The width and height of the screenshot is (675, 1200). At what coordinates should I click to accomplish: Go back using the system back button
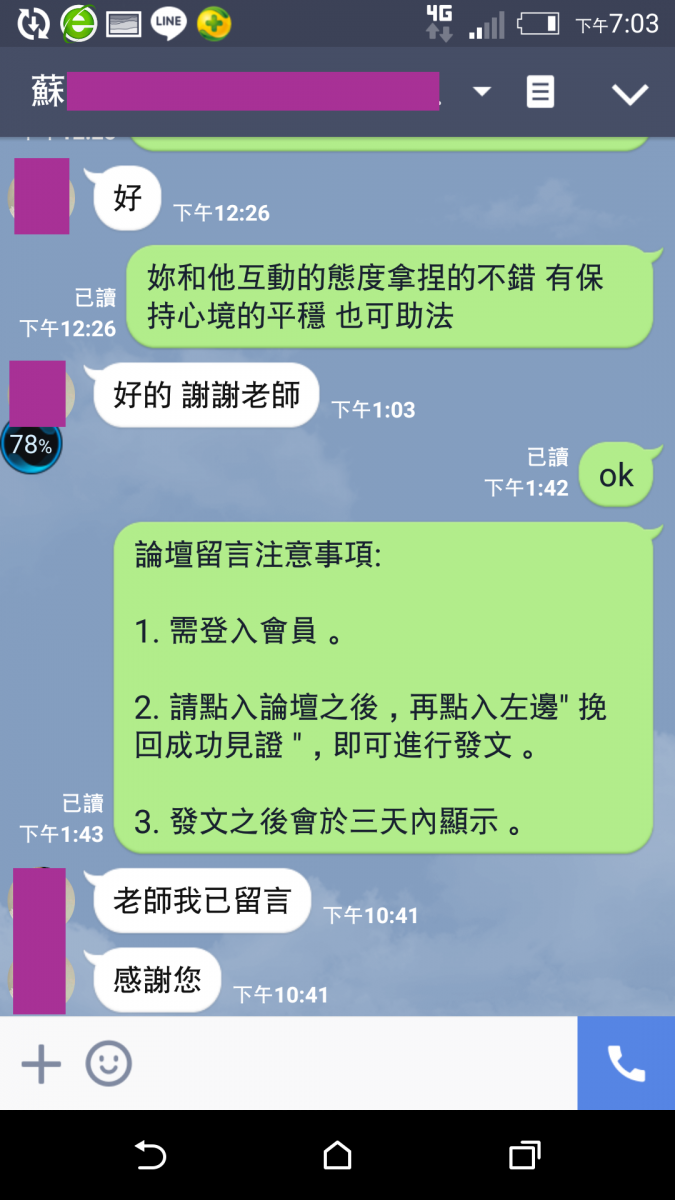coord(150,1156)
